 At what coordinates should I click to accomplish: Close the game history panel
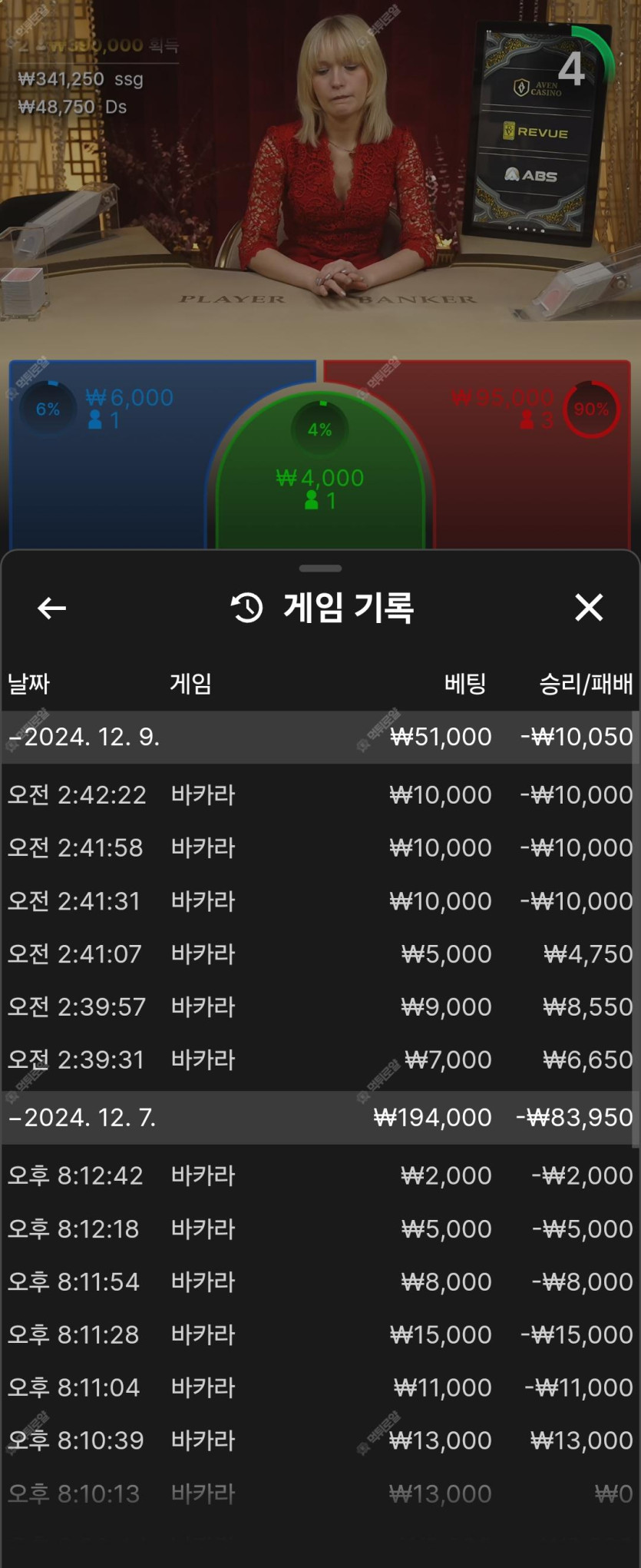(x=589, y=607)
